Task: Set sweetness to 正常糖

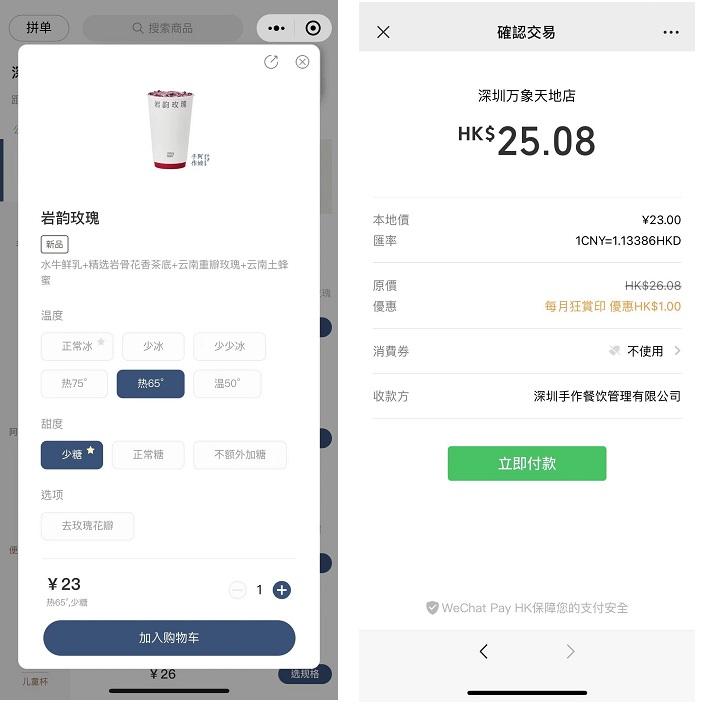Action: pos(148,455)
